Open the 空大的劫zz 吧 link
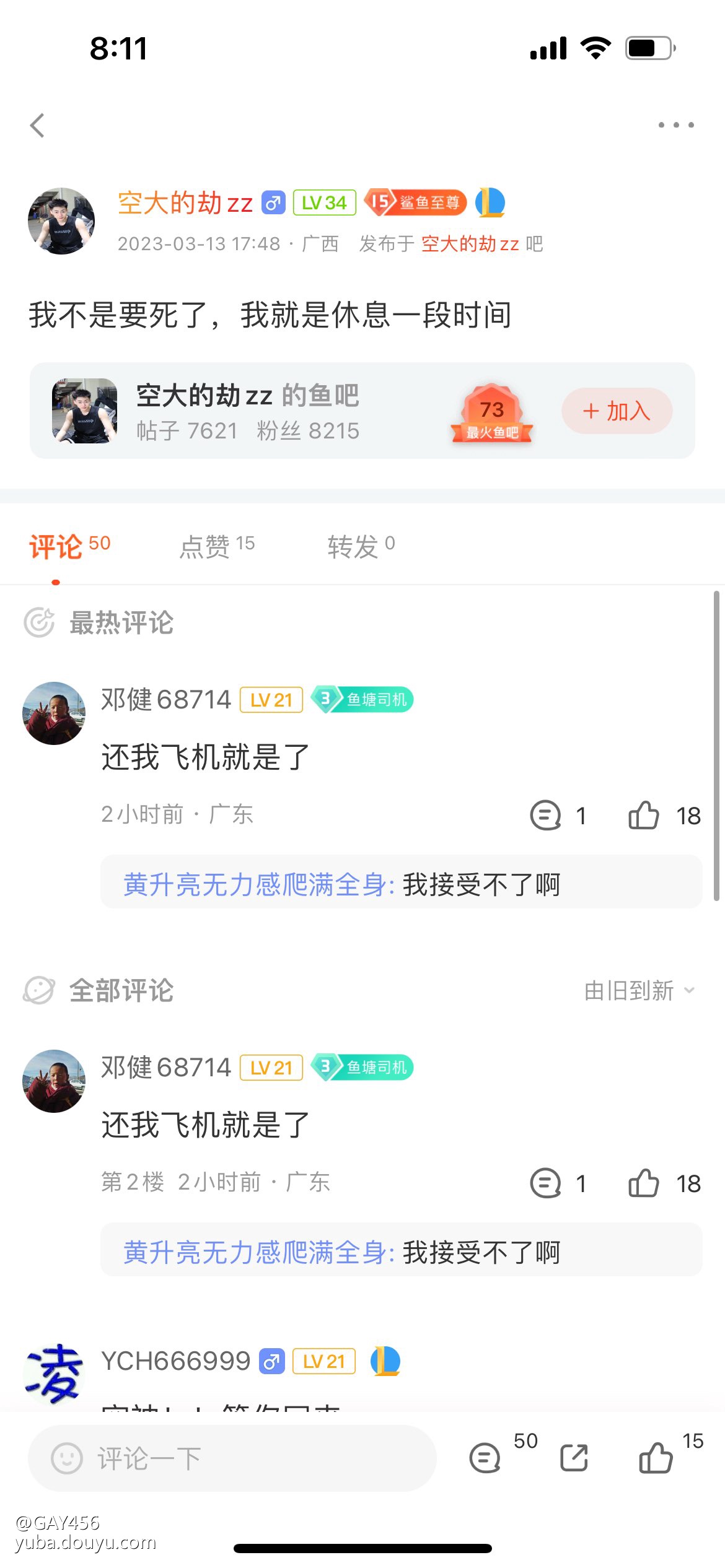725x1568 pixels. point(470,244)
